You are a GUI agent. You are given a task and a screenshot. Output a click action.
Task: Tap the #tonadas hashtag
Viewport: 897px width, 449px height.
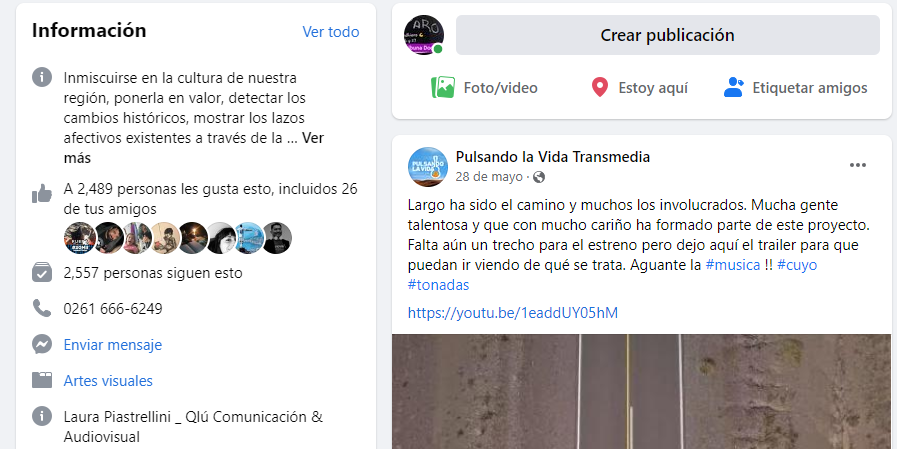tap(438, 285)
